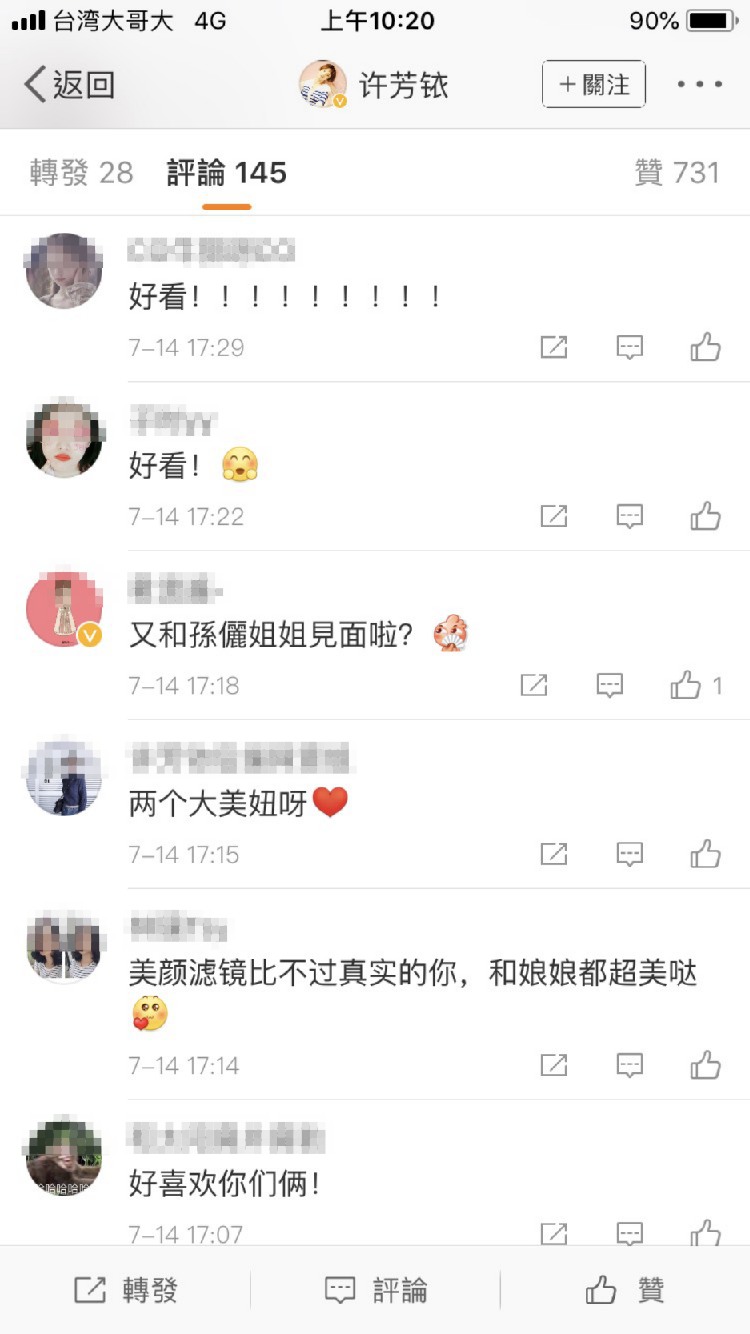Screen dimensions: 750x1334
Task: Open the 贊 731 likes list
Action: (x=677, y=173)
